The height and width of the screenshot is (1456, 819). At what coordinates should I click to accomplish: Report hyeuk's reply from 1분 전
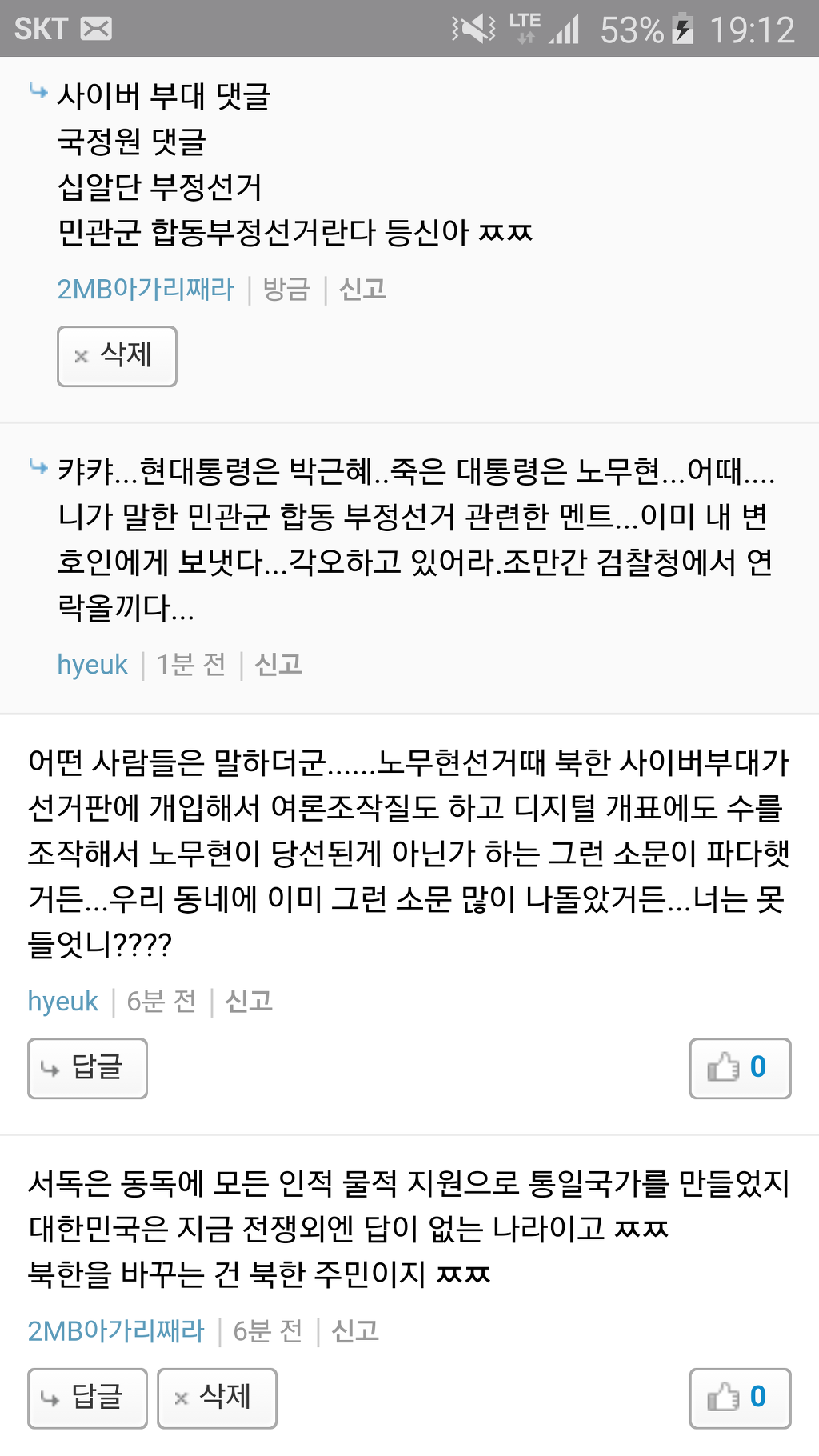pos(278,664)
